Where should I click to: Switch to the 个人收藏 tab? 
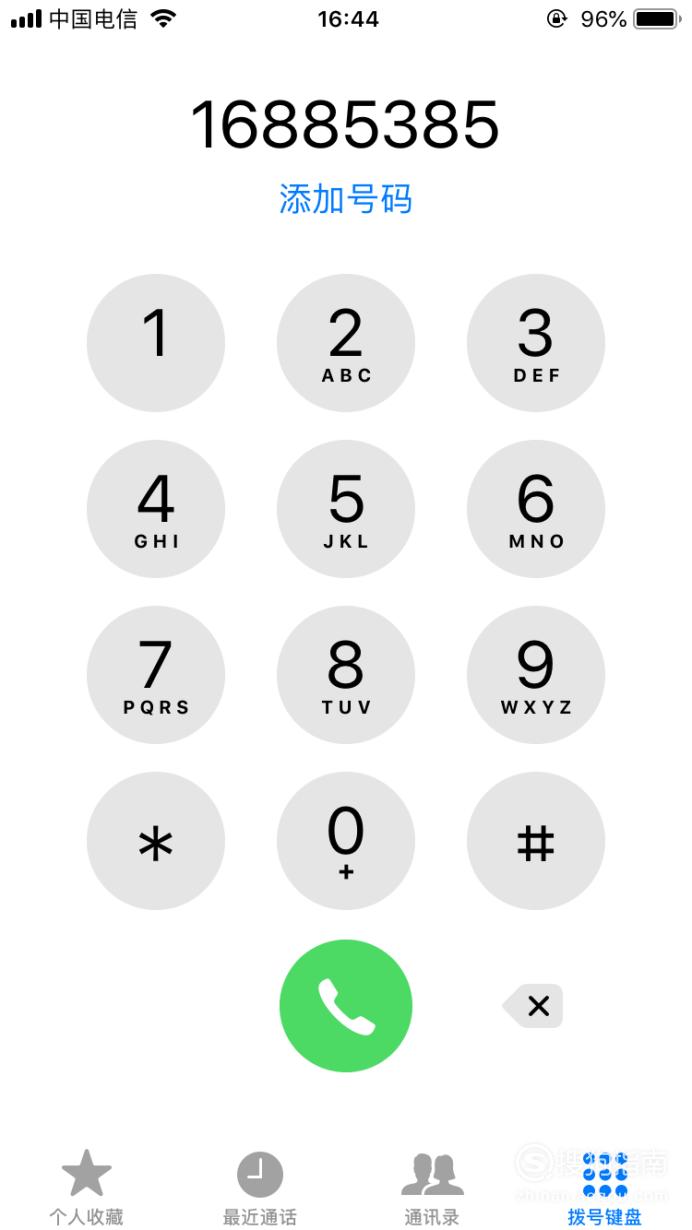click(87, 1188)
